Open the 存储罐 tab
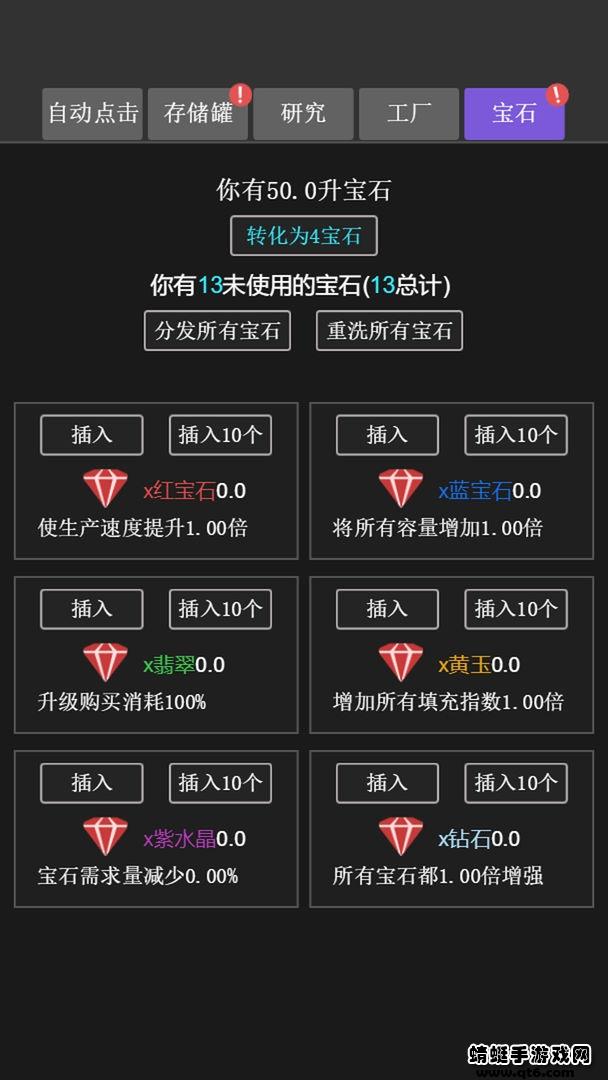 pyautogui.click(x=198, y=114)
